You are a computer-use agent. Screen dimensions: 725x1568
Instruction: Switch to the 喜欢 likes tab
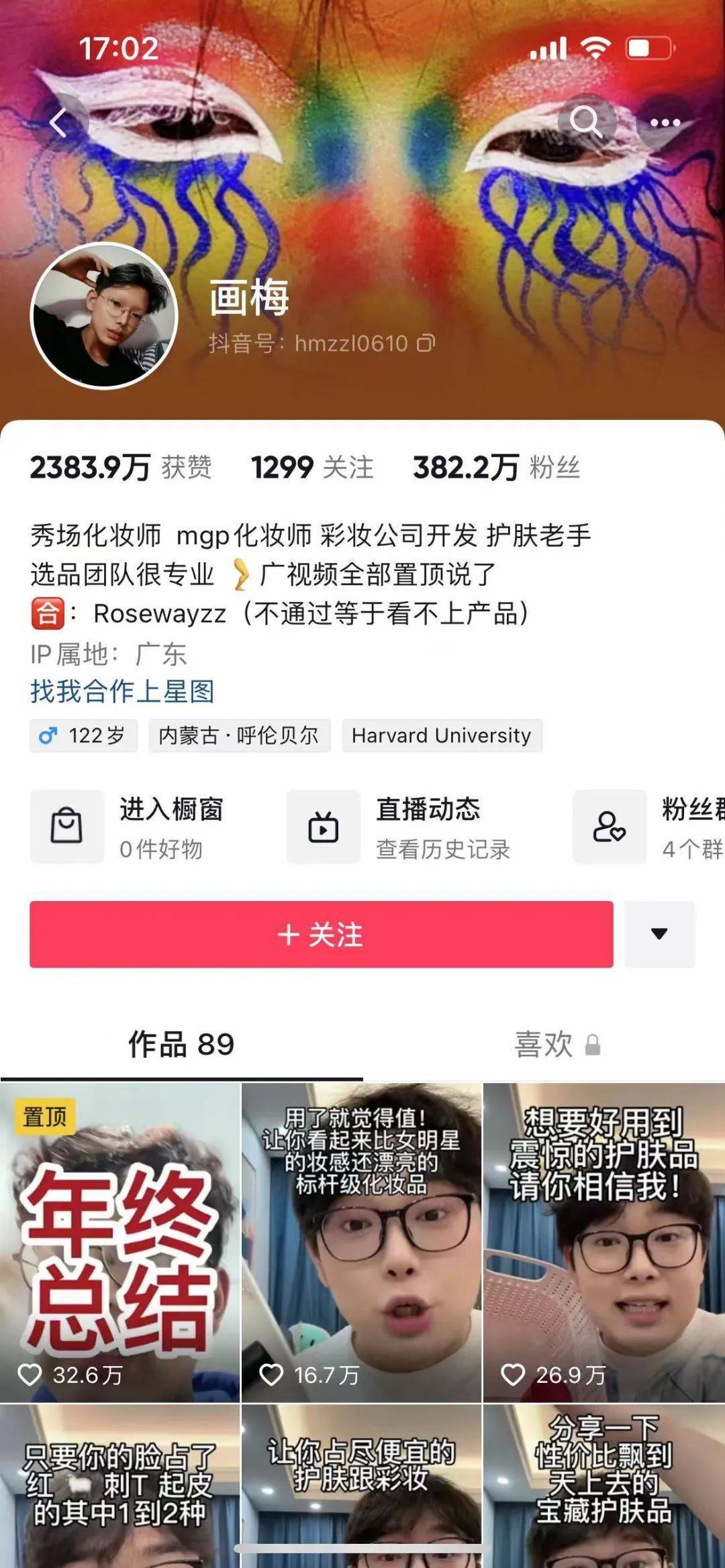click(x=556, y=1045)
